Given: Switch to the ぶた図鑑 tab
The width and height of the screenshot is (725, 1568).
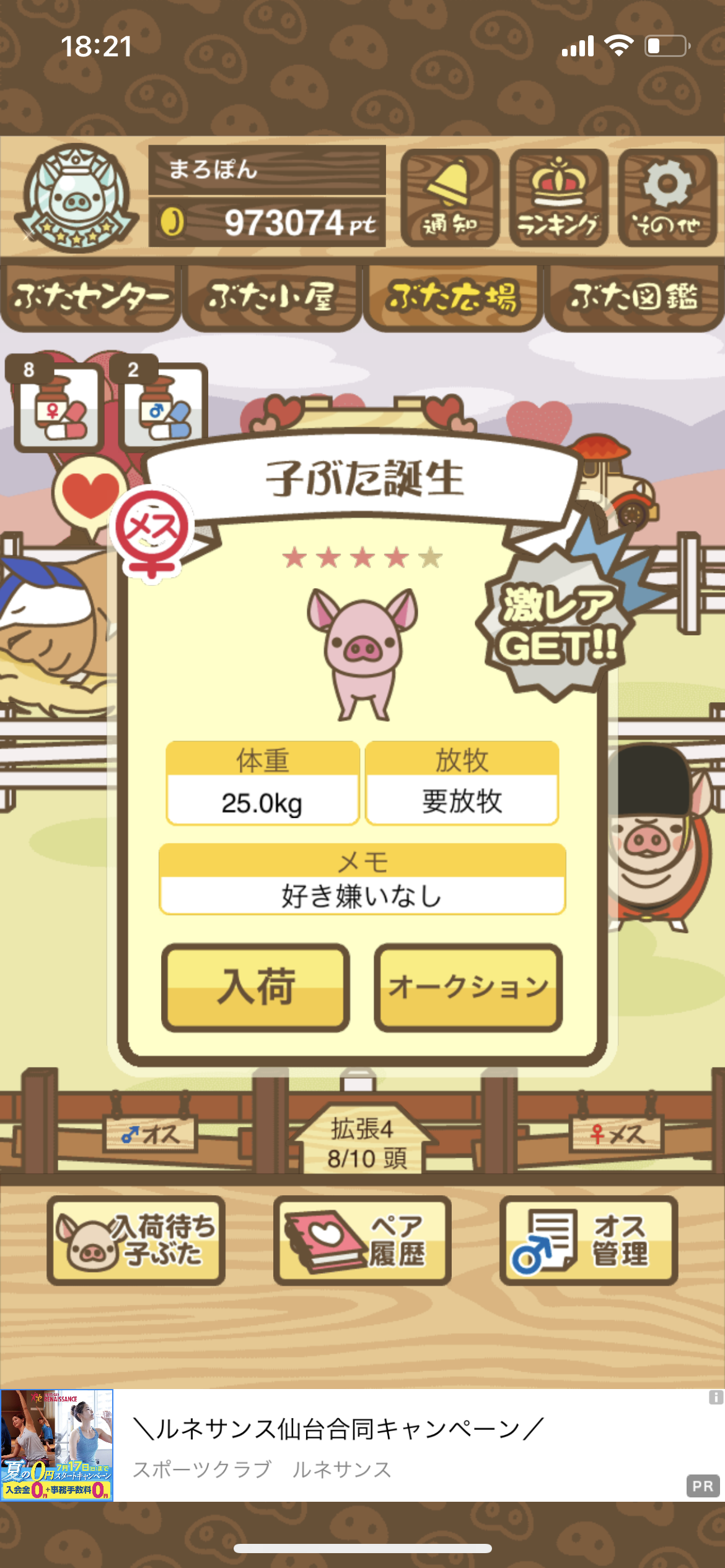Looking at the screenshot, I should pyautogui.click(x=634, y=298).
